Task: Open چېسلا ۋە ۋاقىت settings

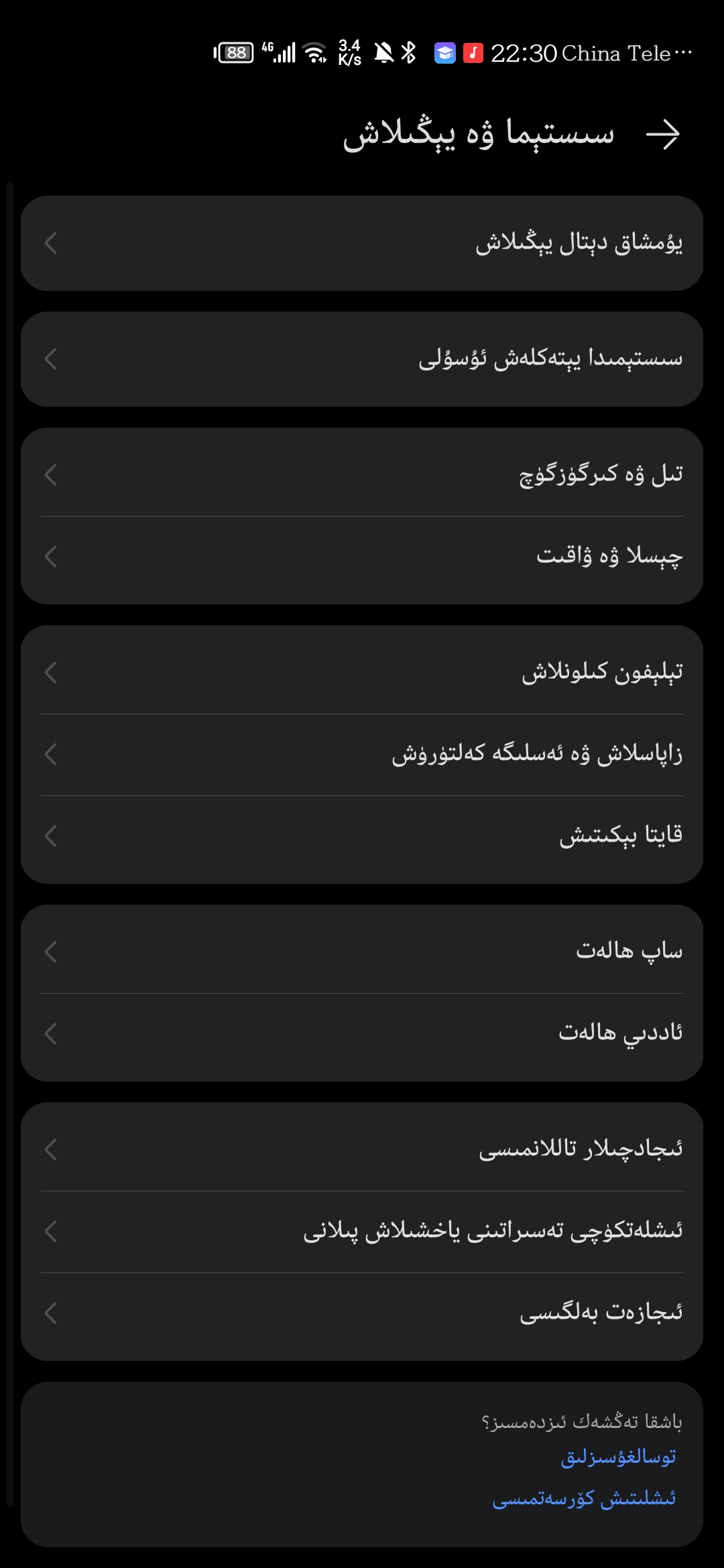Action: click(362, 556)
